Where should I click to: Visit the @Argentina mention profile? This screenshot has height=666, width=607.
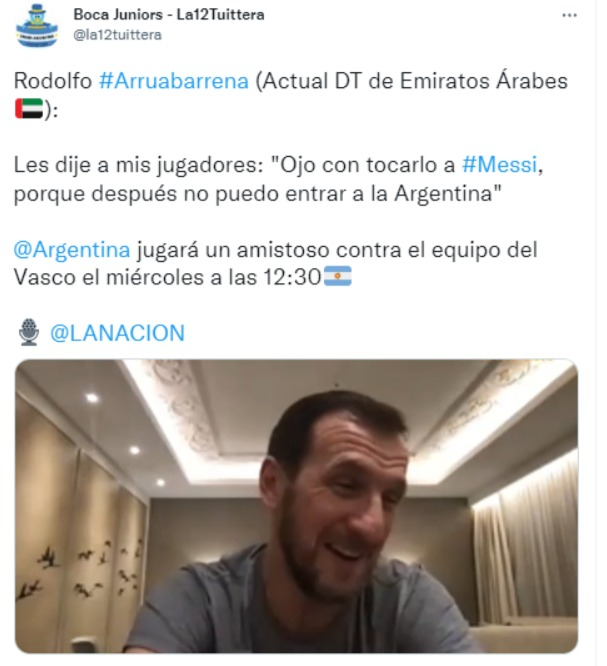point(73,248)
